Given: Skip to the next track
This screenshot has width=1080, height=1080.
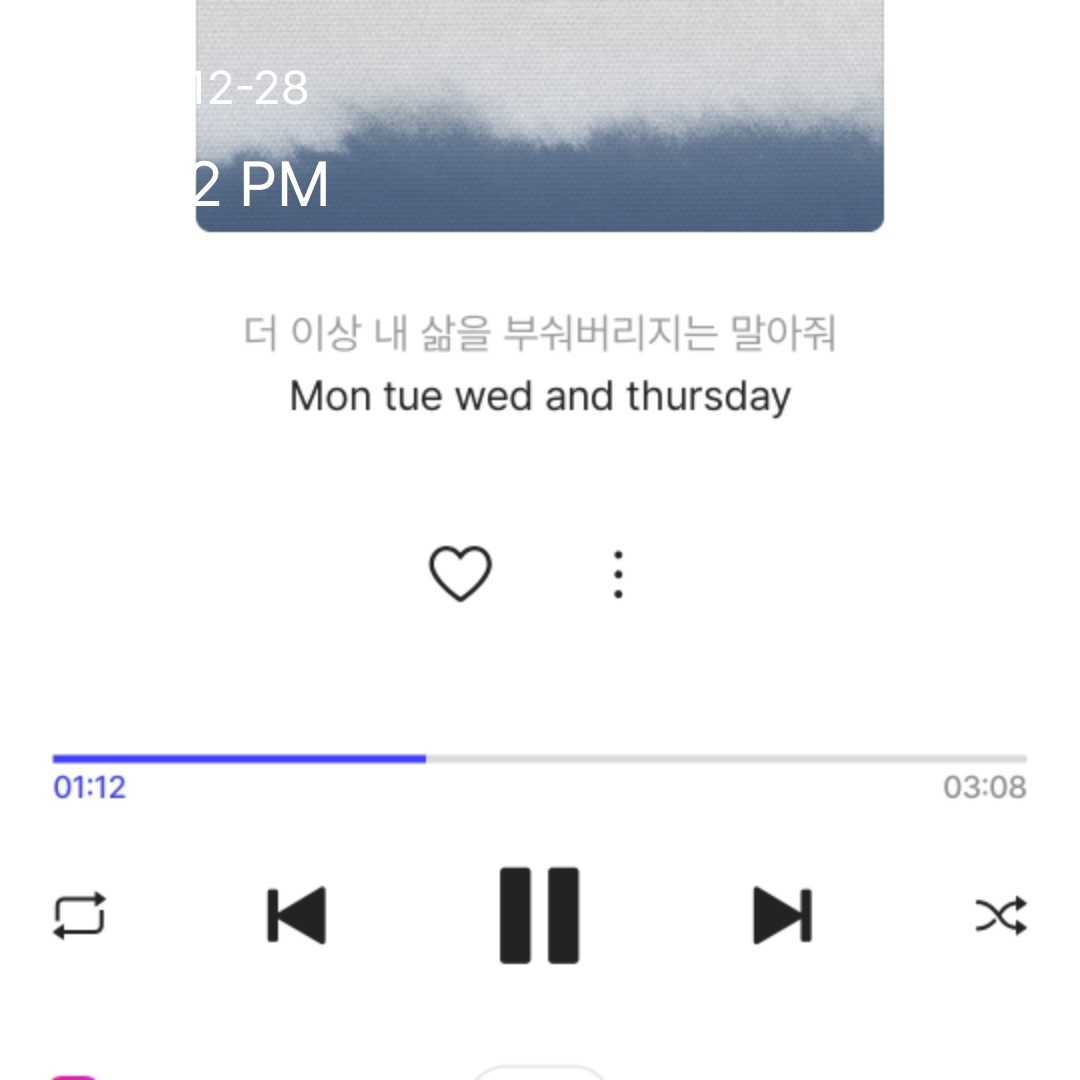Looking at the screenshot, I should coord(782,915).
